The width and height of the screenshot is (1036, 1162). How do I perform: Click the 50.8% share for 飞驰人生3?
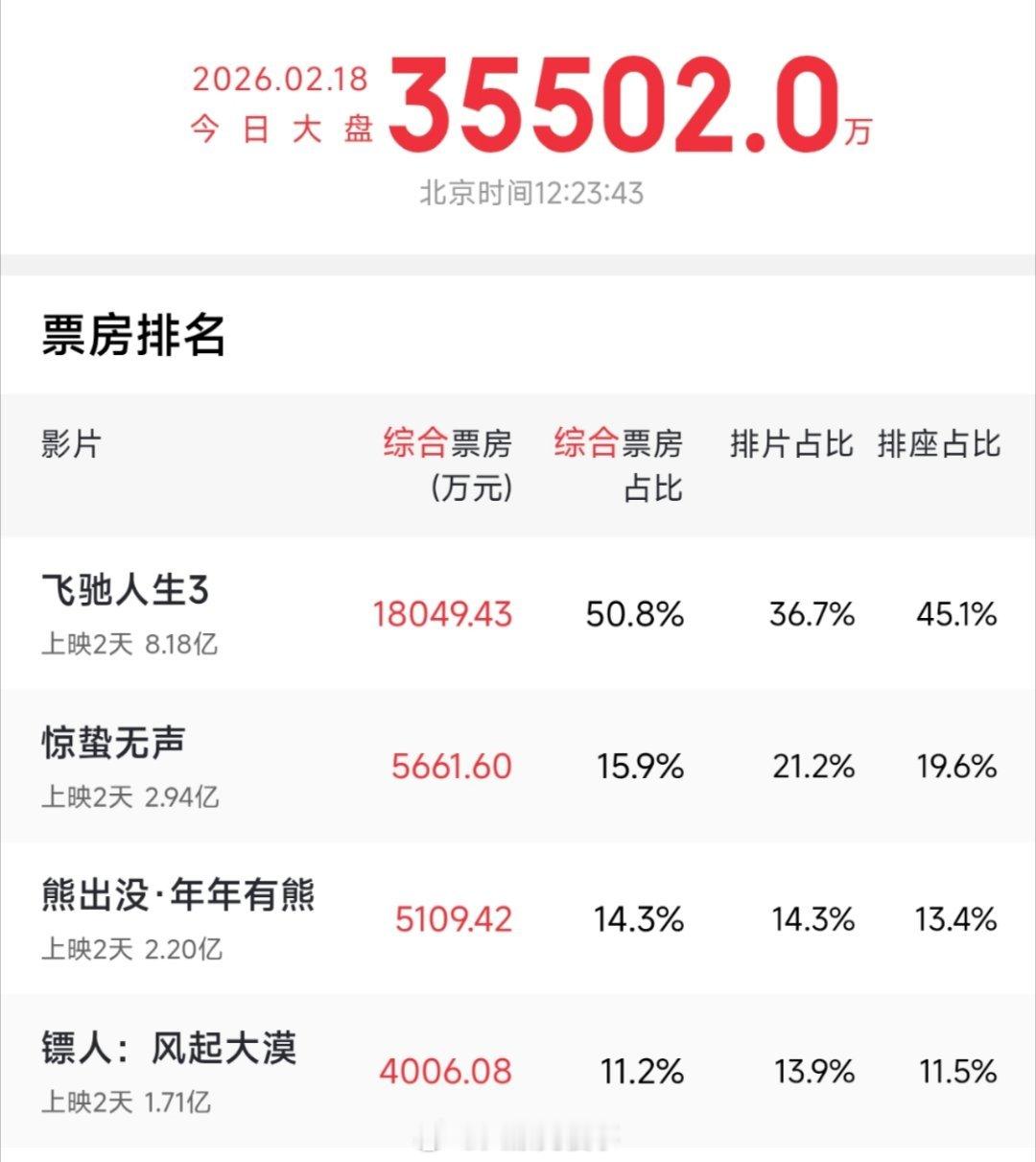tap(635, 614)
